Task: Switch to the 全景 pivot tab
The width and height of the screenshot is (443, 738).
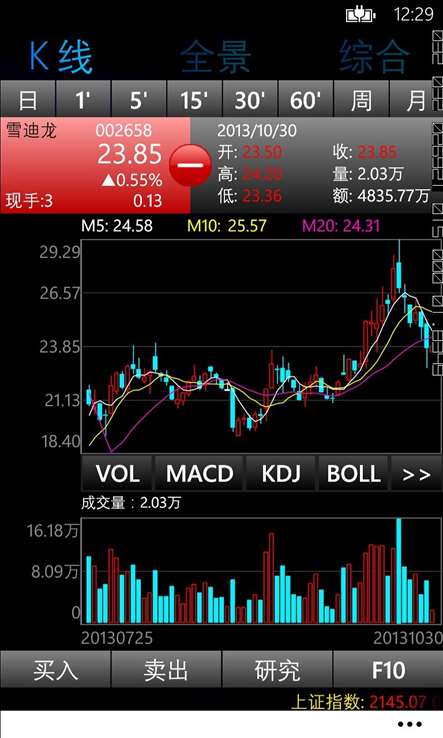Action: tap(216, 56)
